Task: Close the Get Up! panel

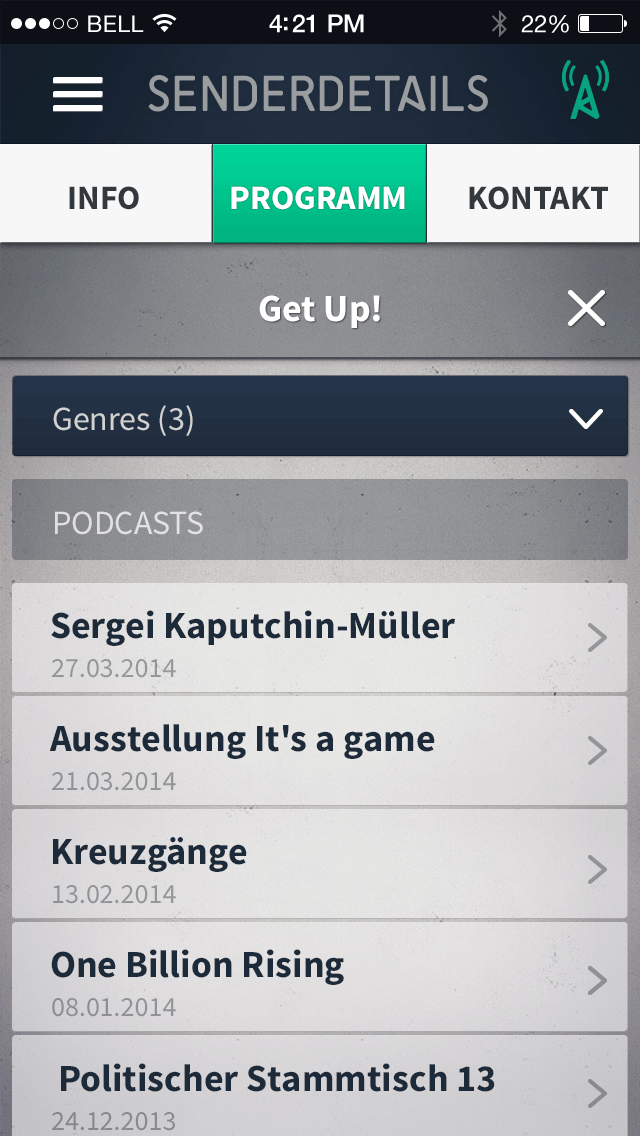Action: [586, 309]
